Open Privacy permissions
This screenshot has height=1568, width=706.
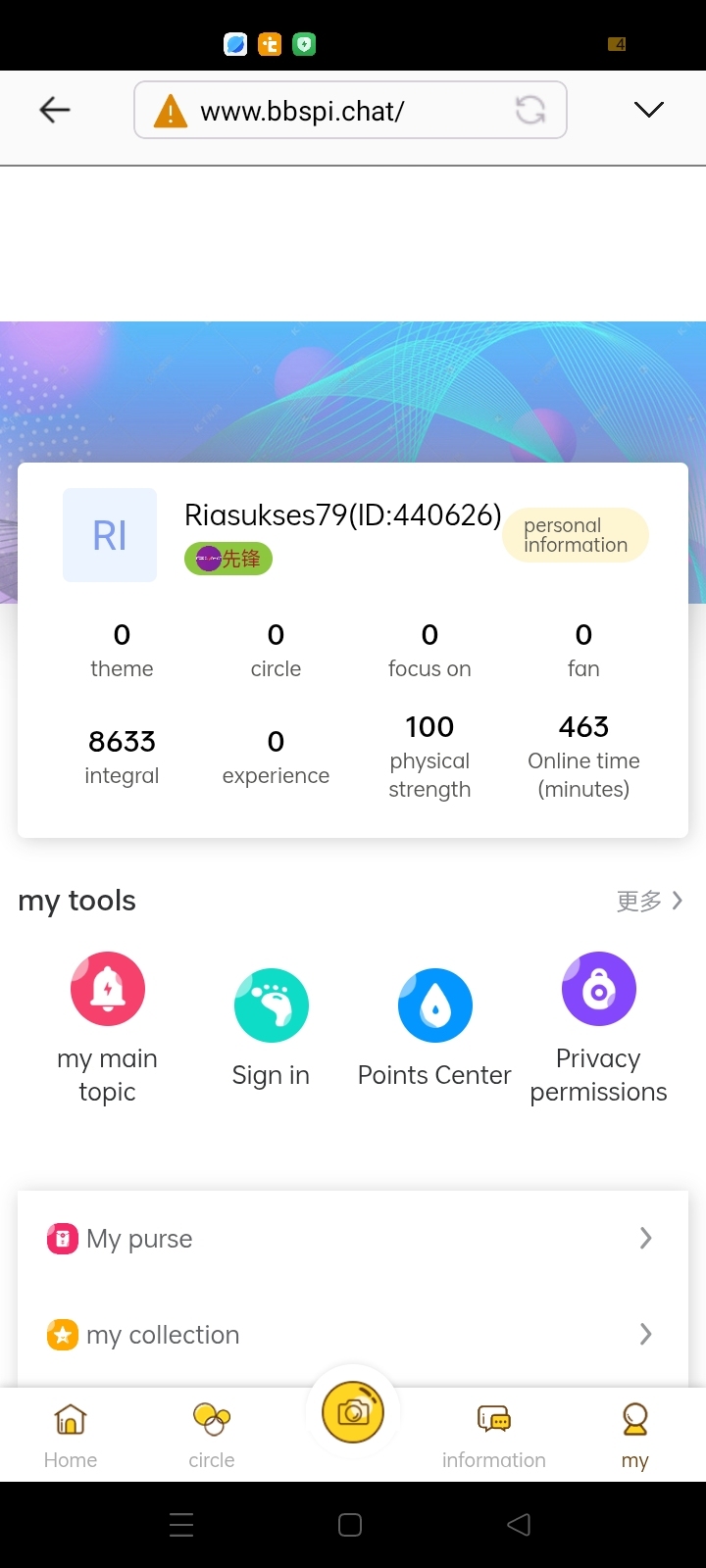(x=598, y=1029)
